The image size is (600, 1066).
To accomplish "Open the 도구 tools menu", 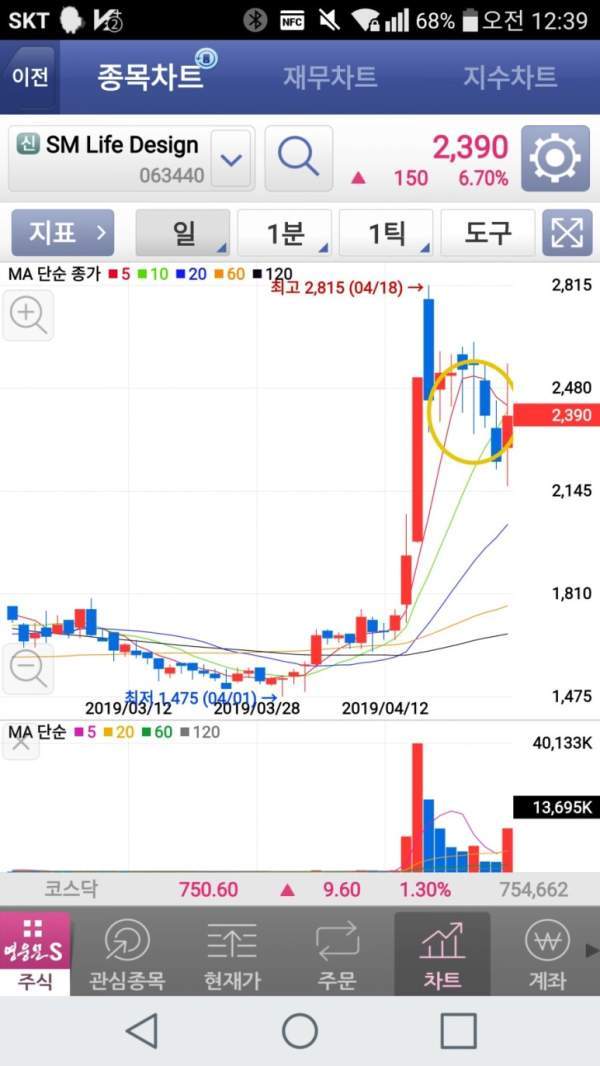I will pyautogui.click(x=487, y=233).
